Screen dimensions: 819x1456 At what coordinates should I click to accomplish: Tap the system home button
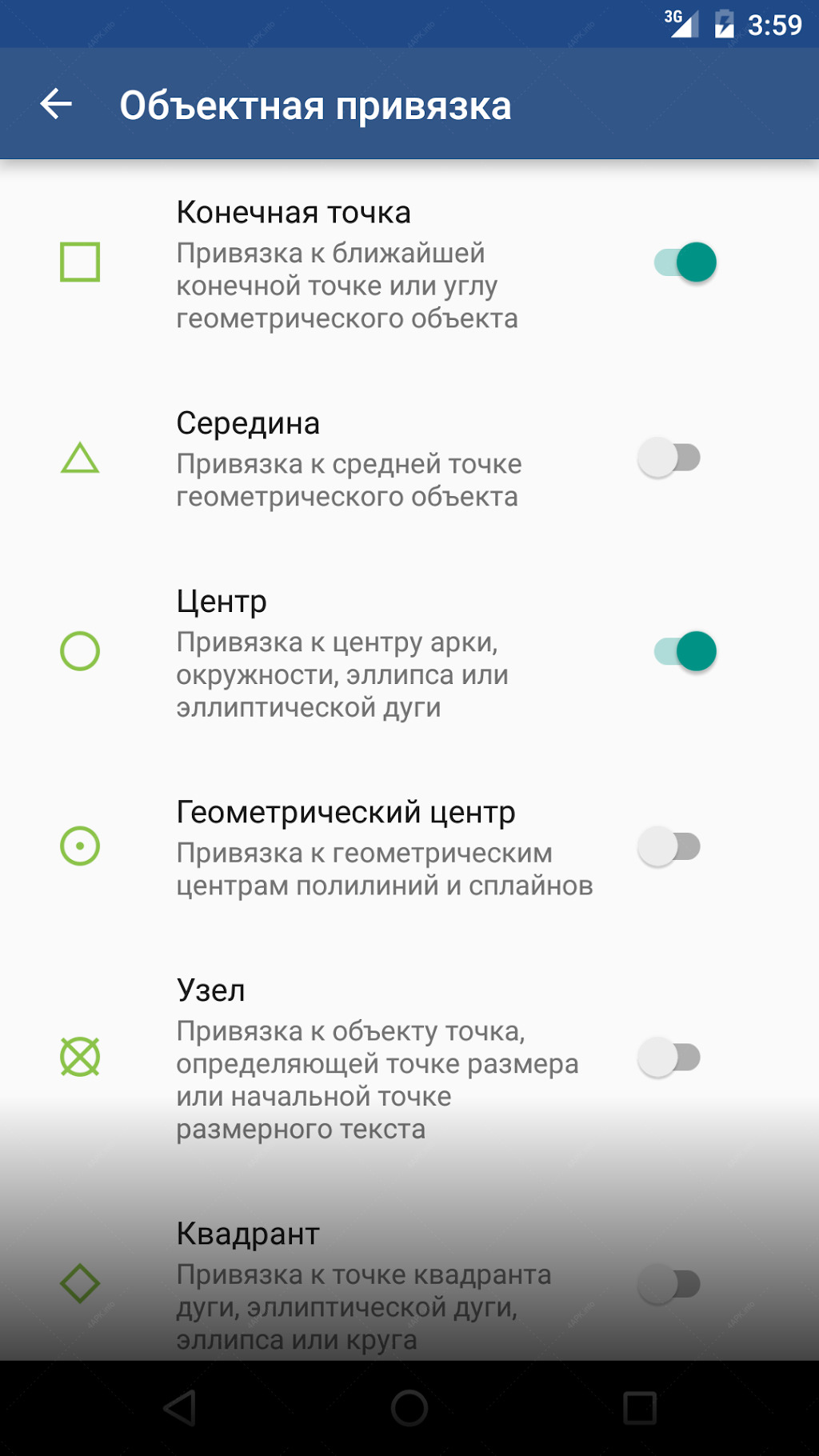(x=409, y=1408)
